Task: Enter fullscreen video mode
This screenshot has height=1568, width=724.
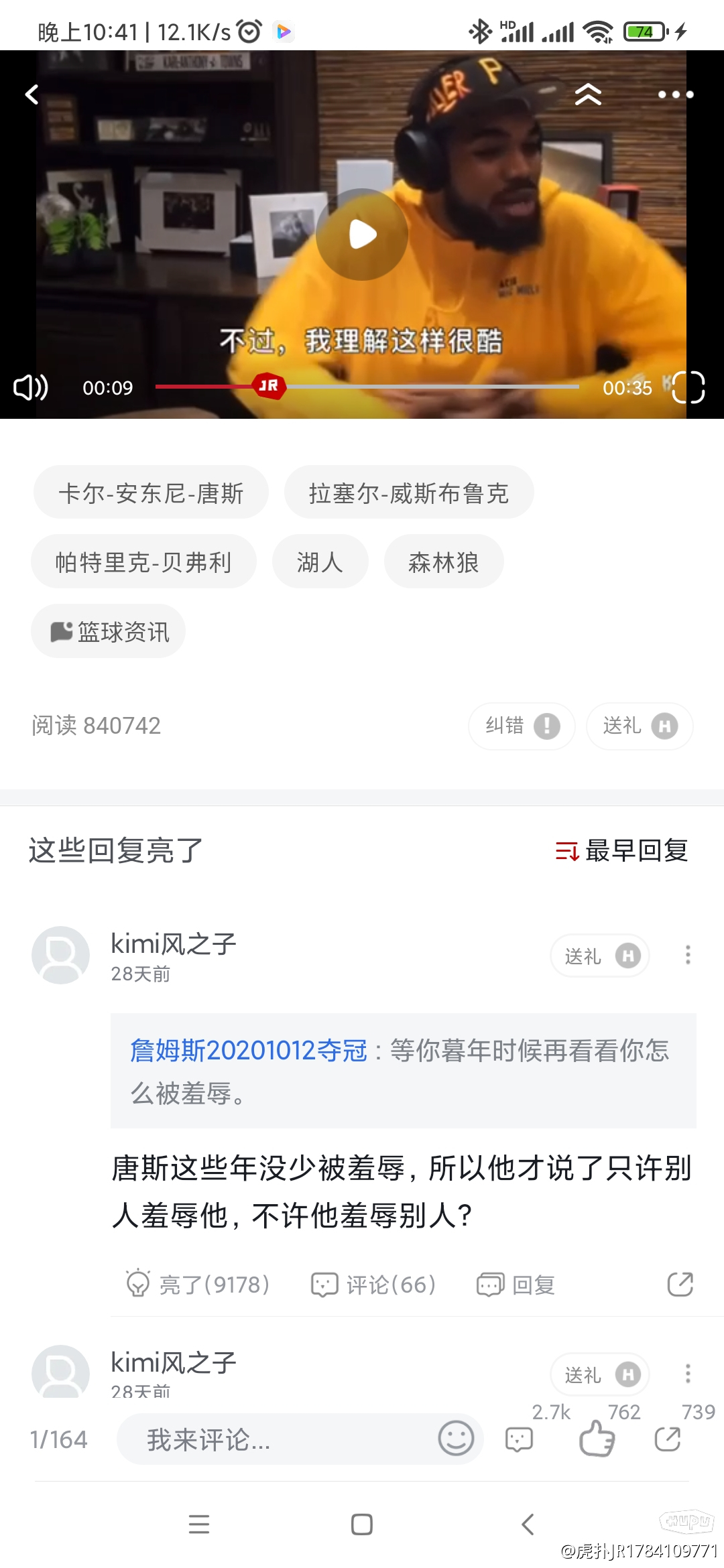Action: pyautogui.click(x=690, y=387)
